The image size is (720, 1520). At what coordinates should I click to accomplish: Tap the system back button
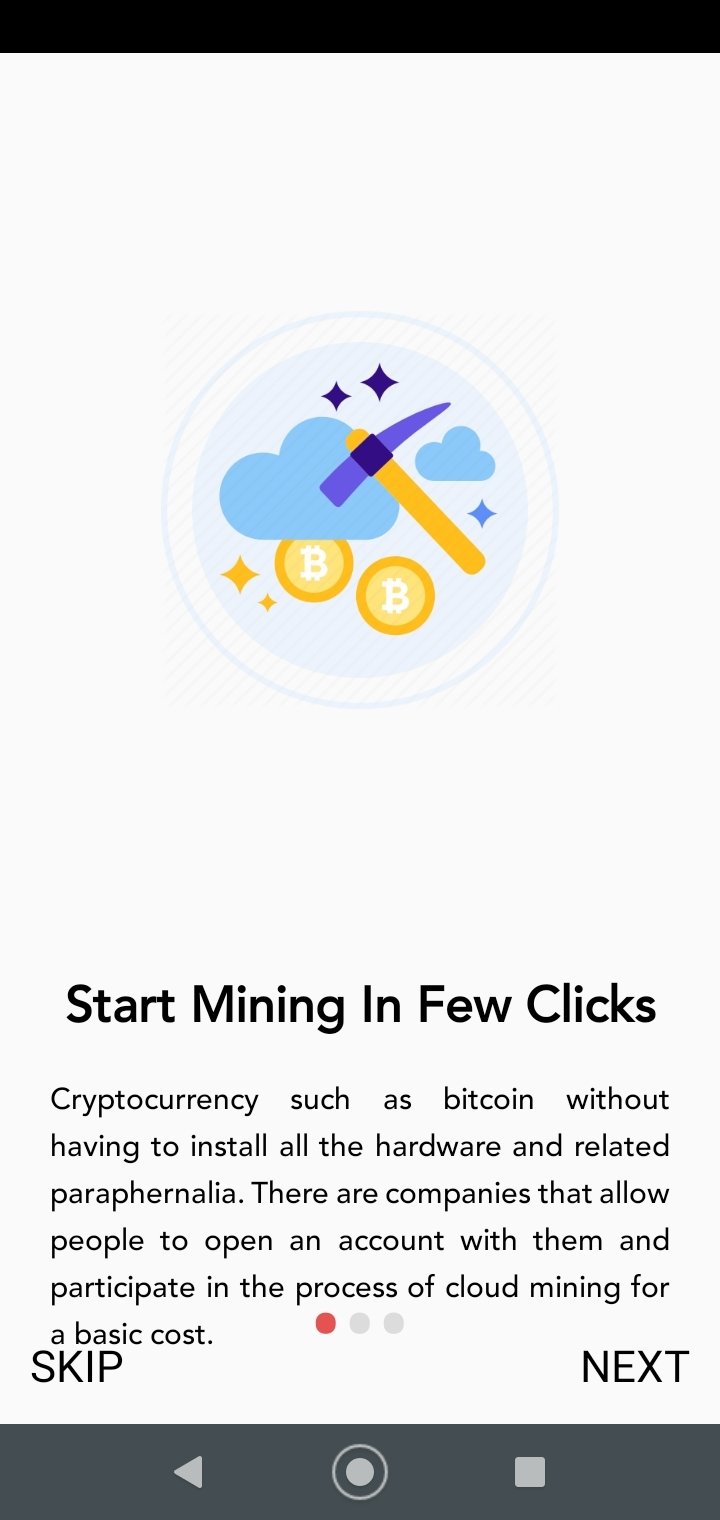pyautogui.click(x=188, y=1472)
